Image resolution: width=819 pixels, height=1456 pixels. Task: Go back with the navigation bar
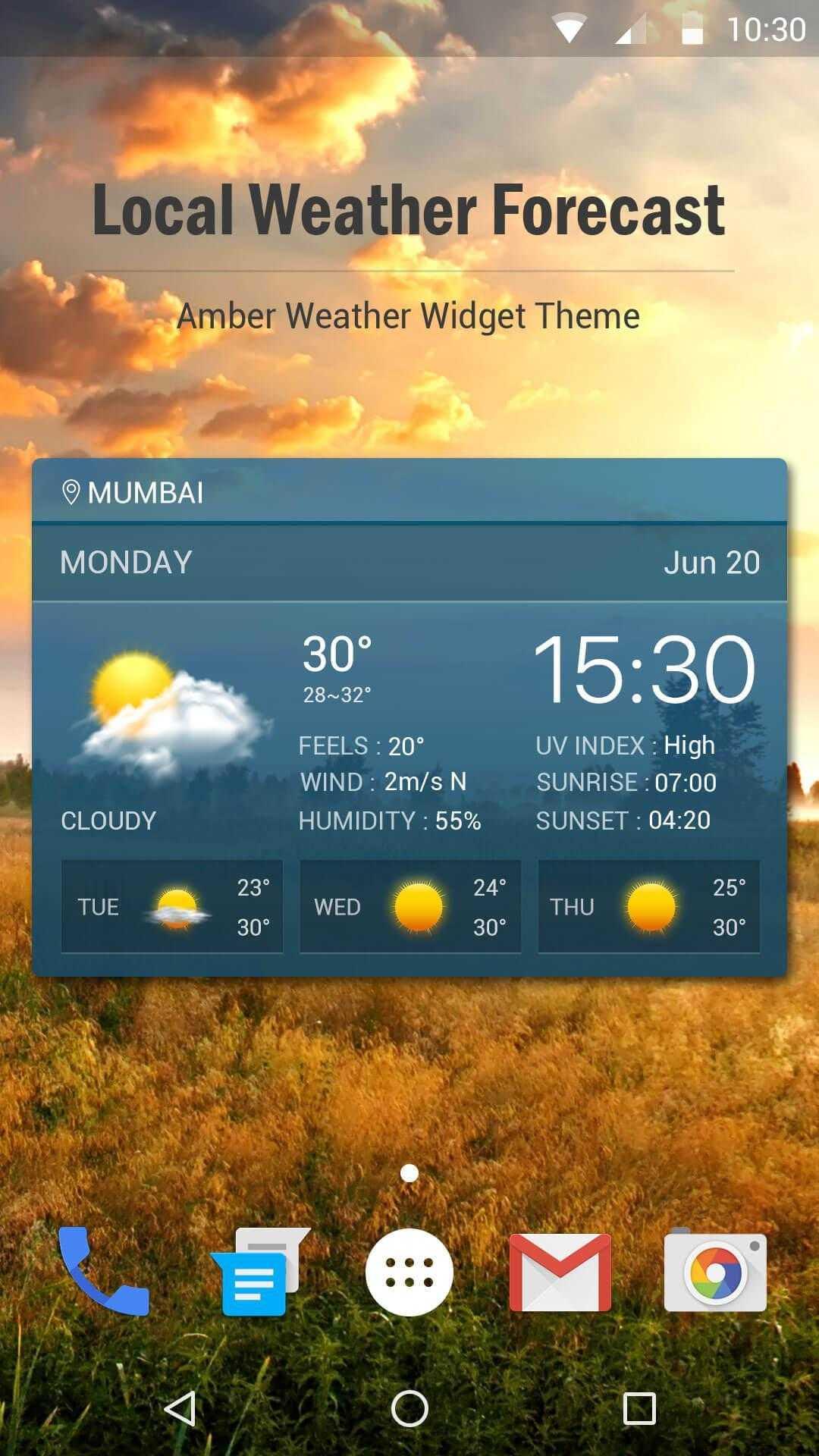[180, 1409]
